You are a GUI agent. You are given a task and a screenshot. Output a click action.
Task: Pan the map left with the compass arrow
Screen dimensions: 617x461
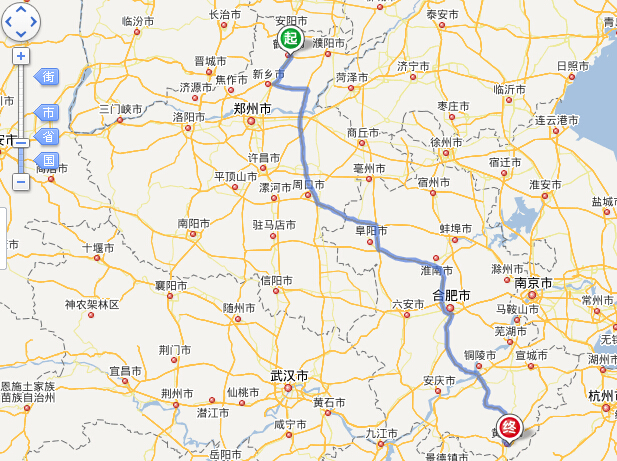click(9, 21)
